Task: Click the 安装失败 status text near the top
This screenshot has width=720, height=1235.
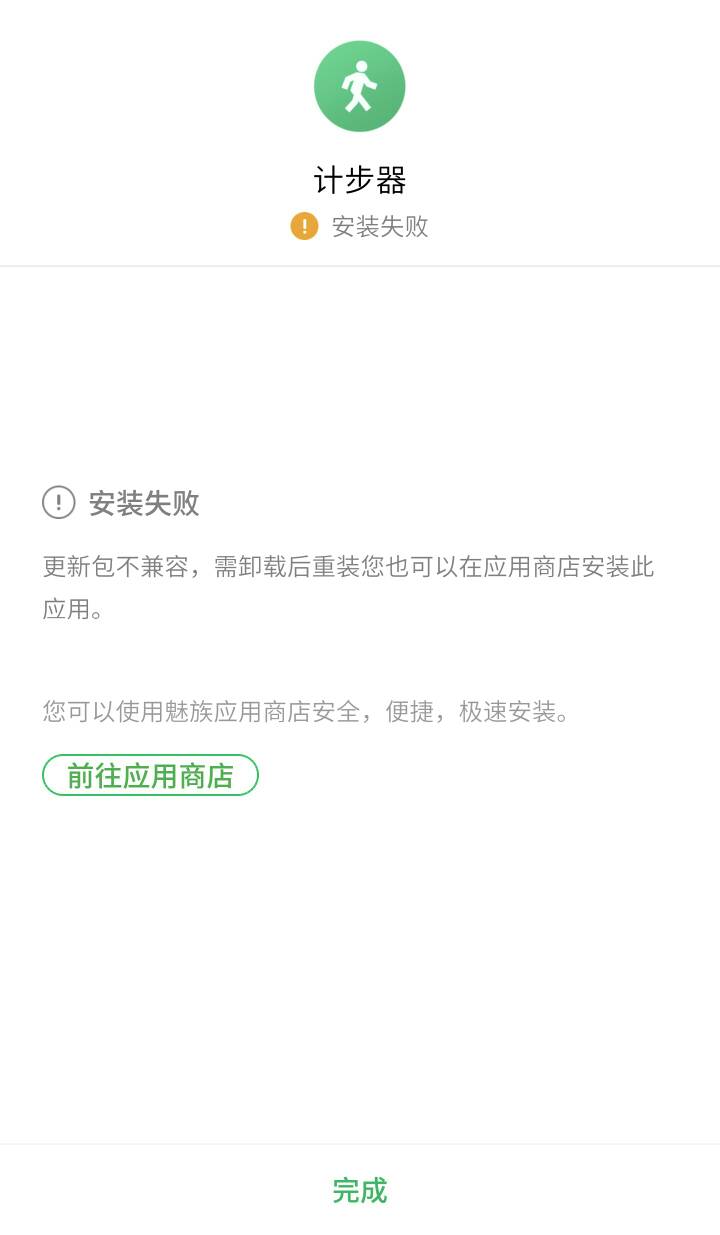Action: coord(378,227)
